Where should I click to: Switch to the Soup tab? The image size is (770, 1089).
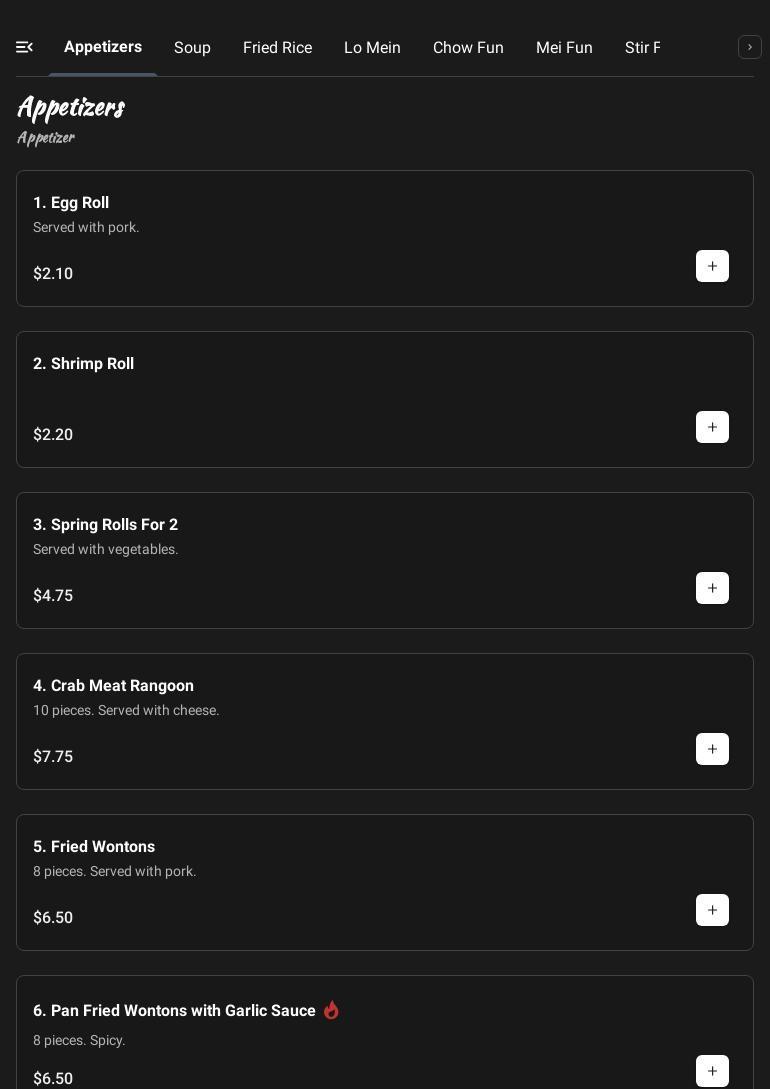pyautogui.click(x=192, y=48)
